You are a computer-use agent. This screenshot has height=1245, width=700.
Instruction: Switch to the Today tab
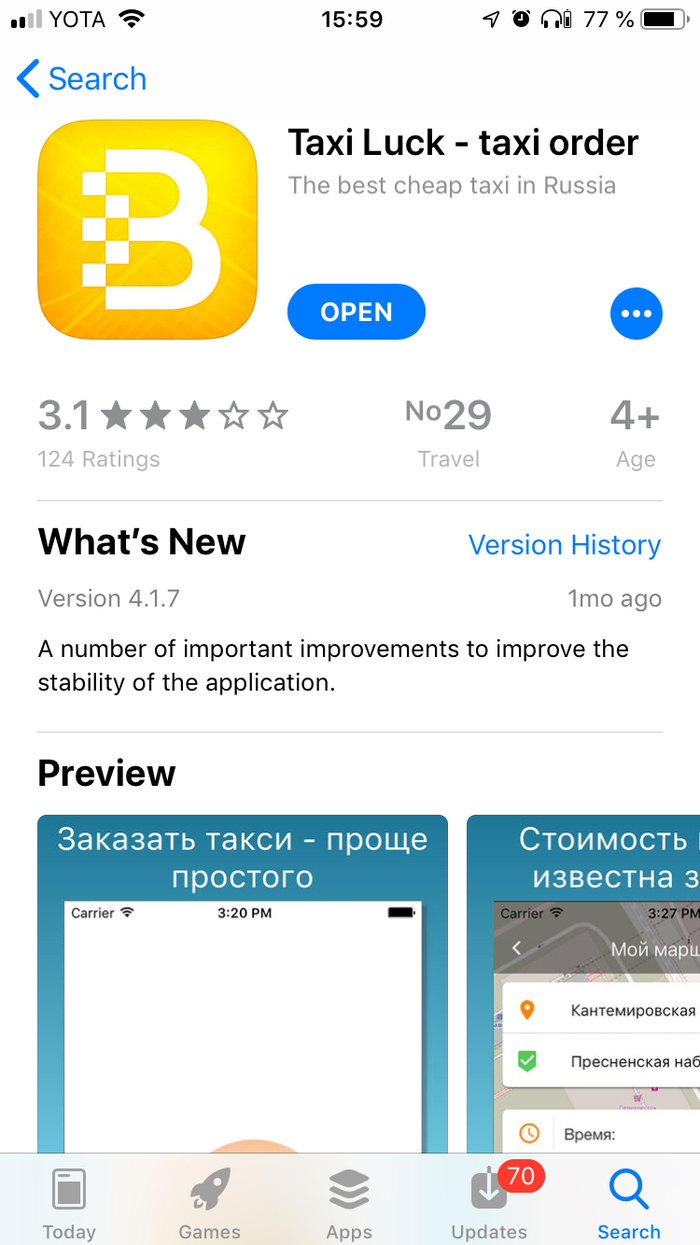pyautogui.click(x=69, y=1203)
